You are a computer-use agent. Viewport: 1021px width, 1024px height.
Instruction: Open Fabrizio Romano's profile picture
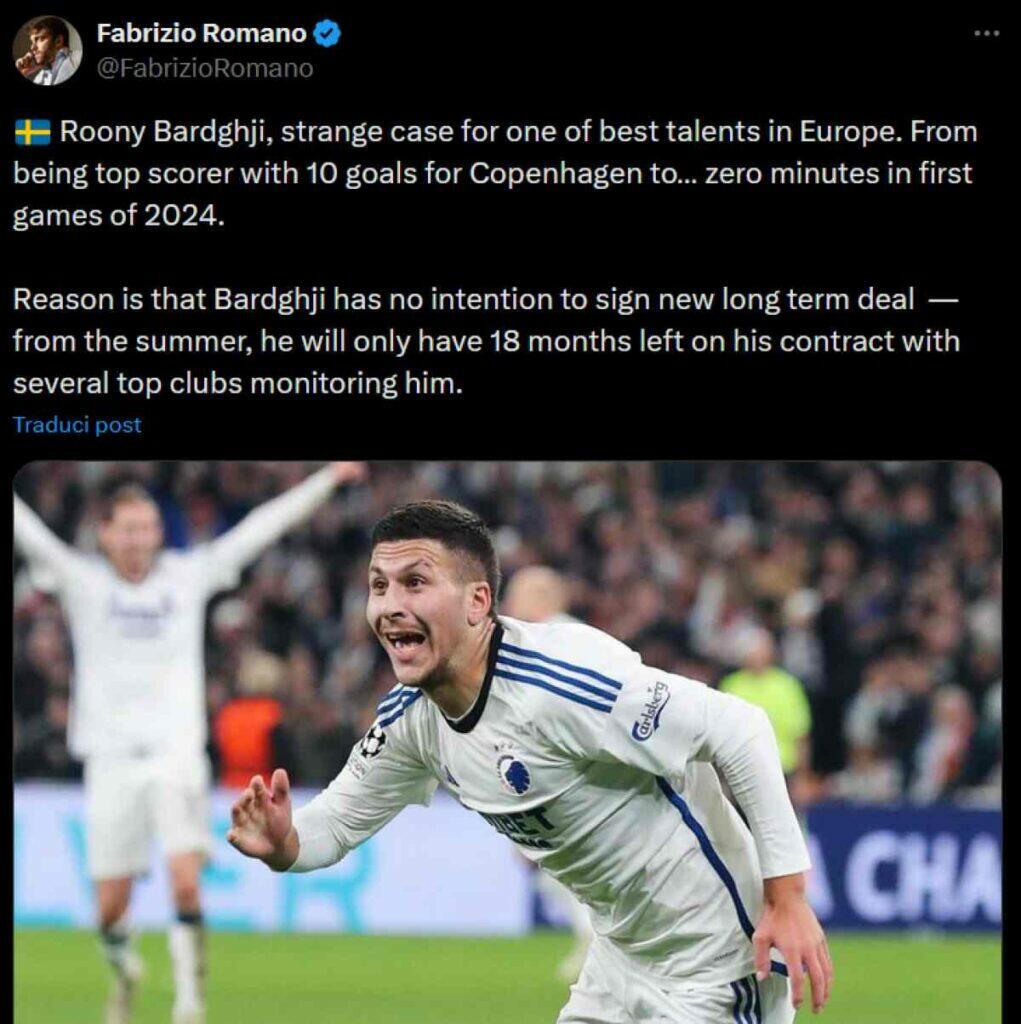point(47,50)
